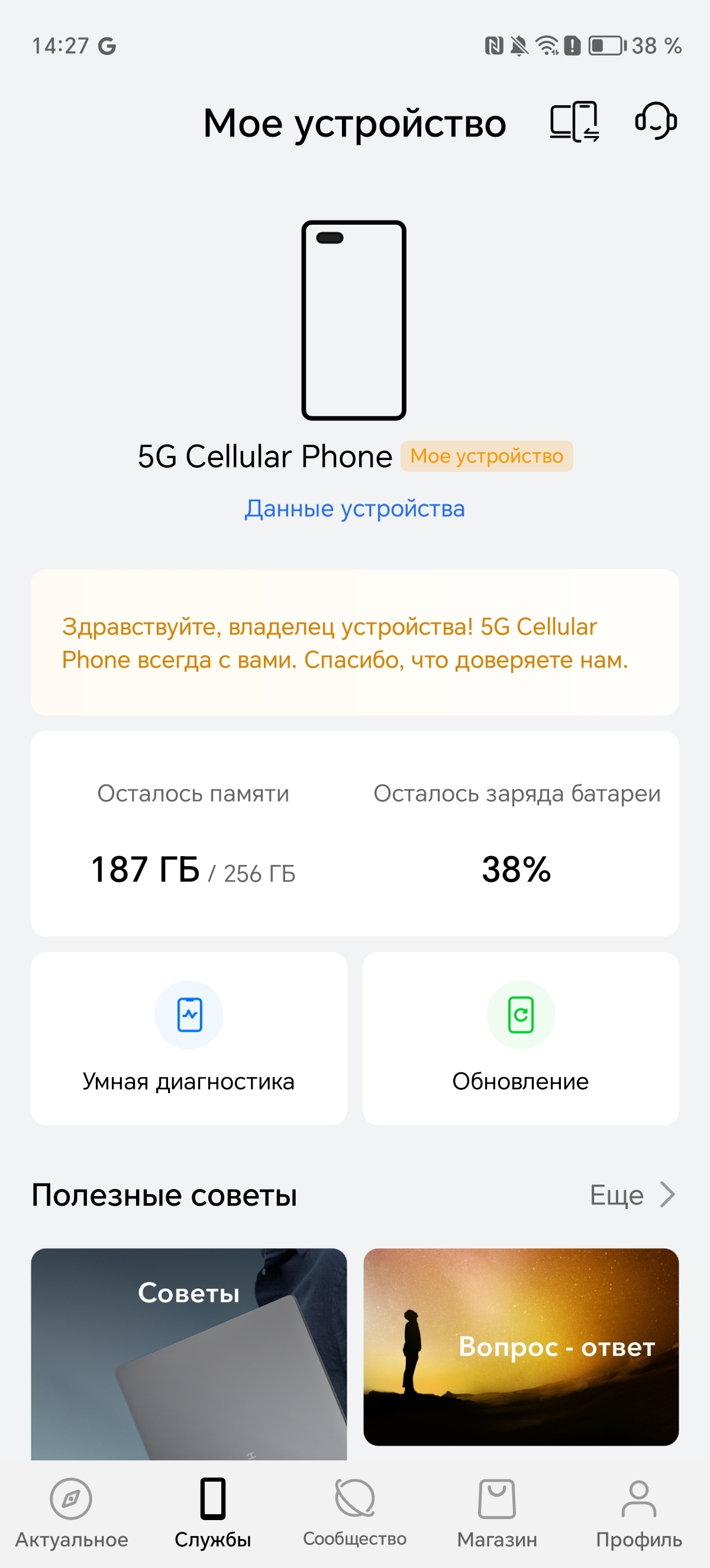Open the Советы tile
This screenshot has height=1568, width=710.
point(189,1353)
